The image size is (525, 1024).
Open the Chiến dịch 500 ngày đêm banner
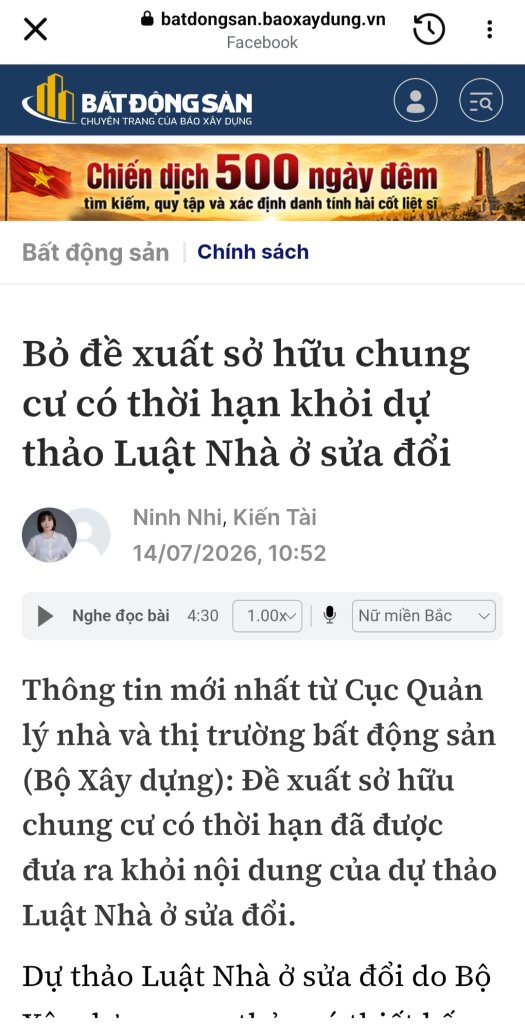262,182
